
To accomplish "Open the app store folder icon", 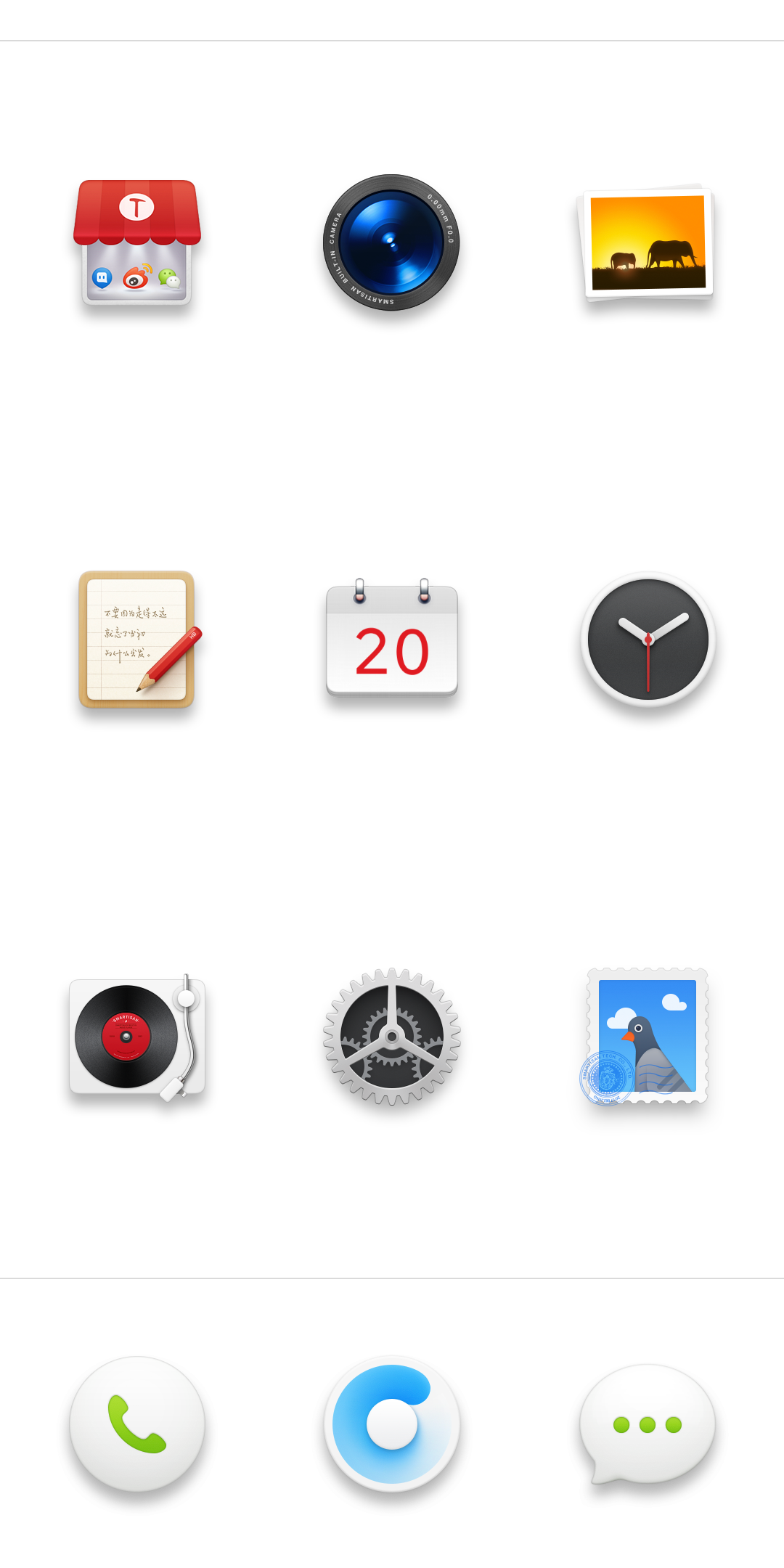I will pos(136,242).
